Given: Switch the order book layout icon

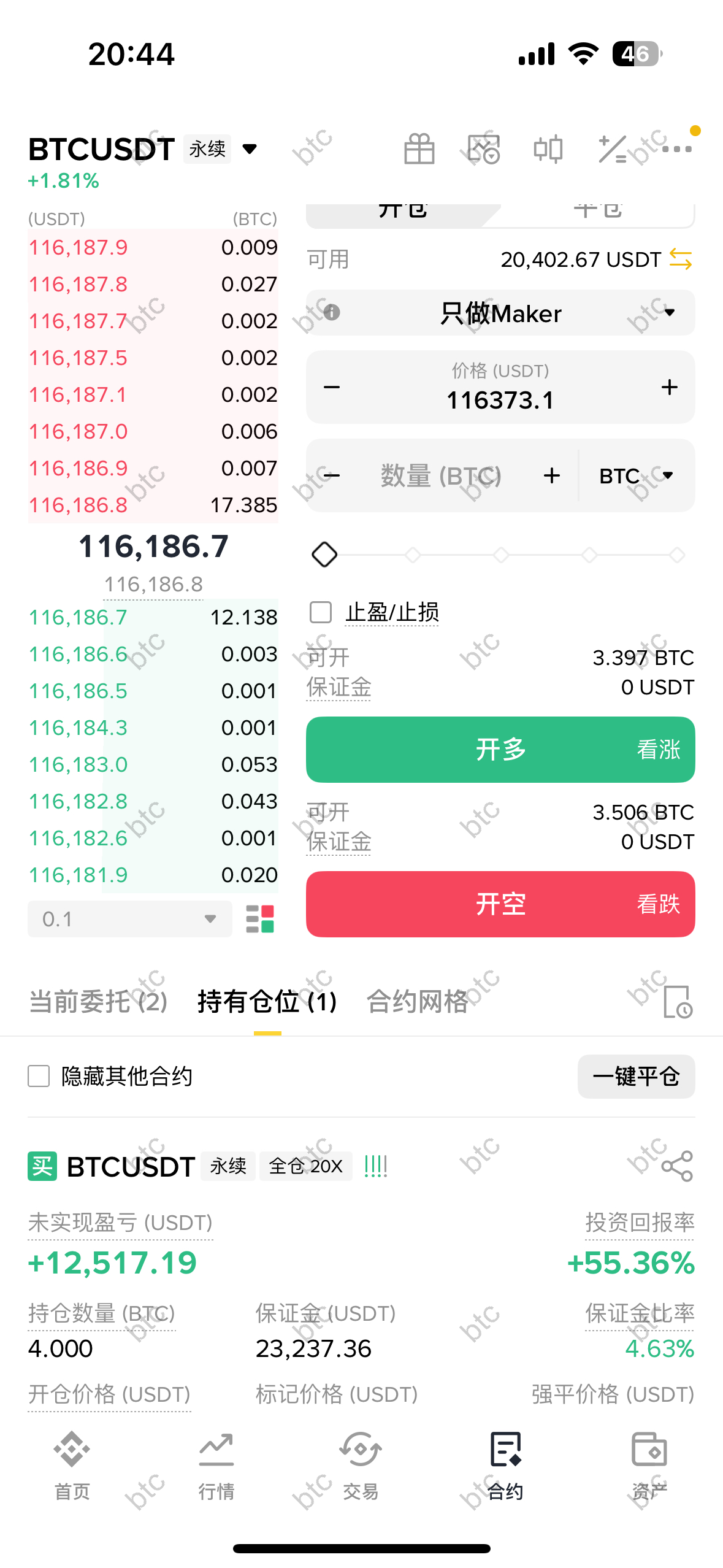Looking at the screenshot, I should 260,919.
